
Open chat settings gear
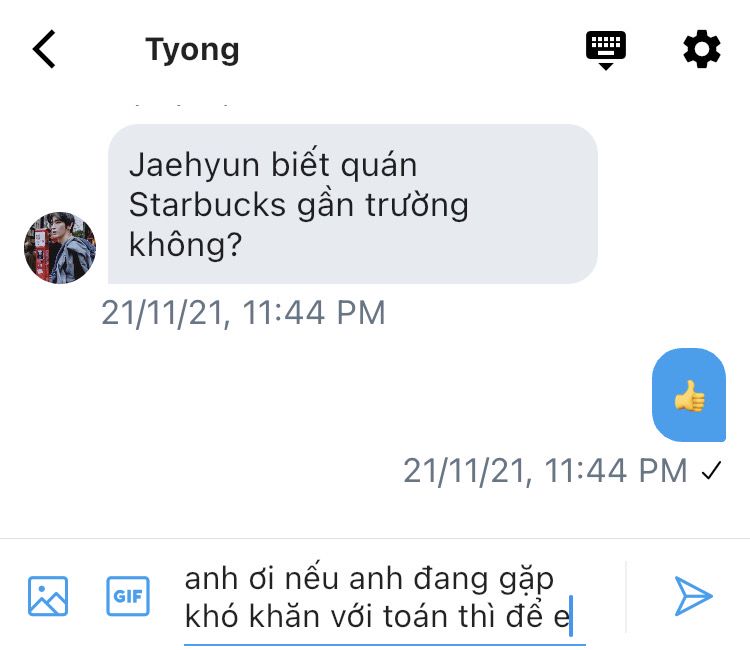[701, 49]
